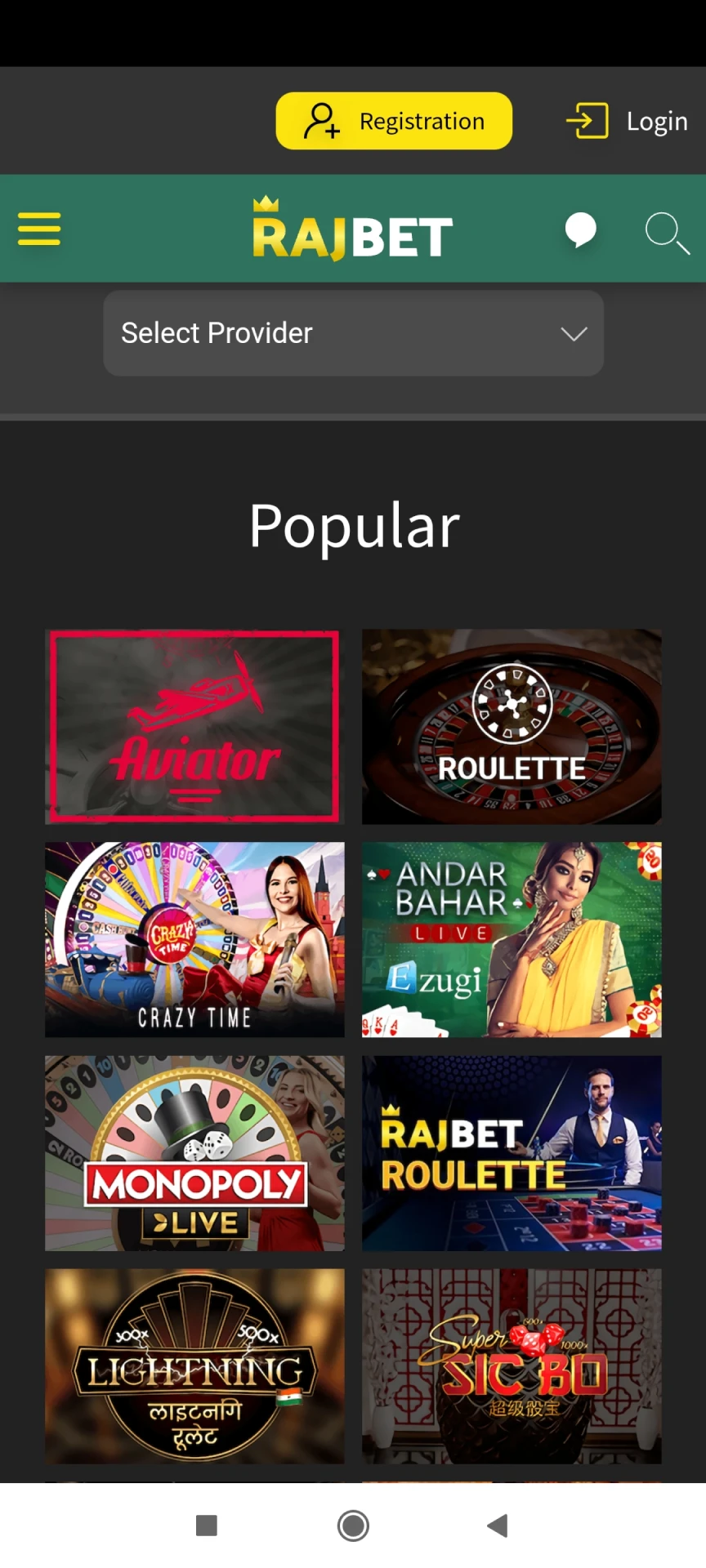Launch Andar Bahar Live by Ezugi
706x1568 pixels.
point(512,940)
